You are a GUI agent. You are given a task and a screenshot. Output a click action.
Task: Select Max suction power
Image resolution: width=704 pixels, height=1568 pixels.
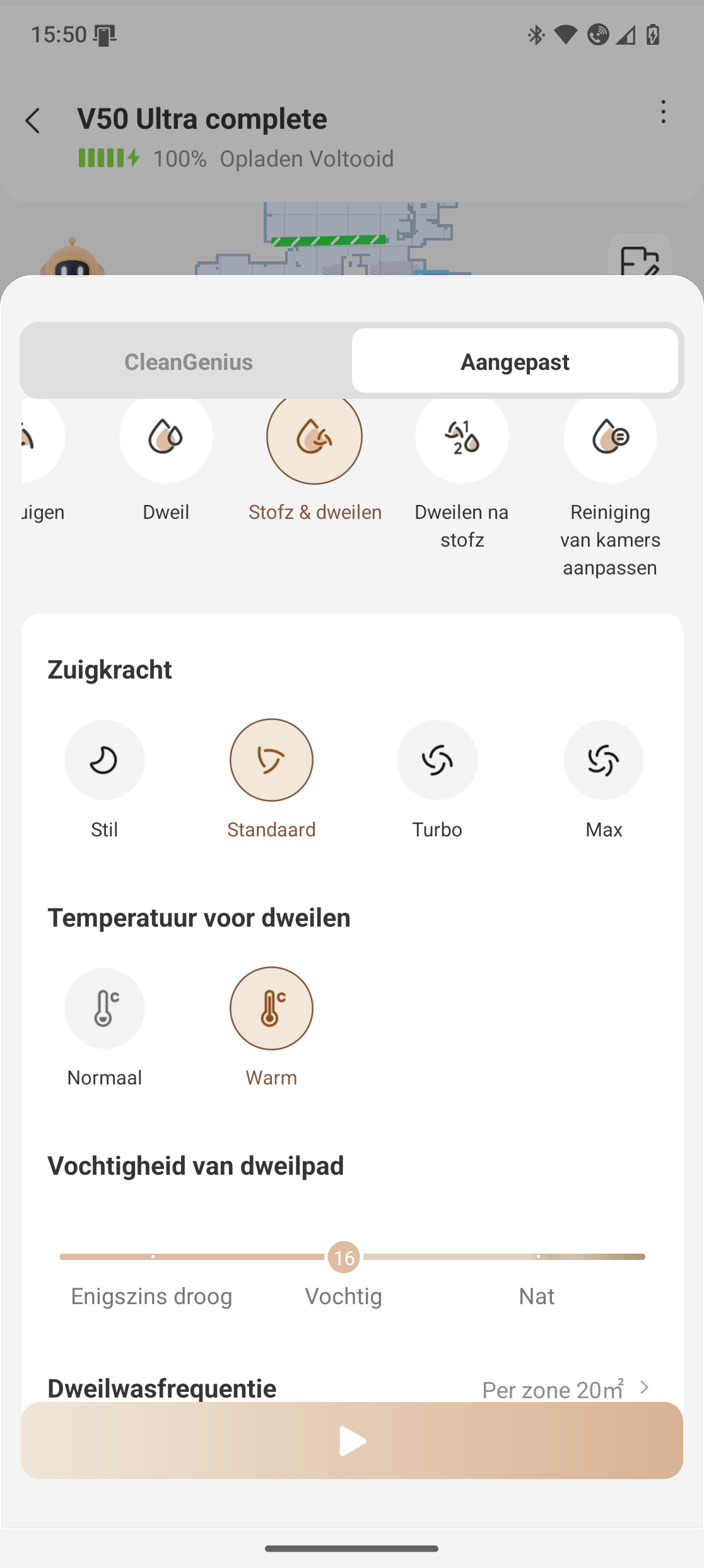pyautogui.click(x=604, y=760)
